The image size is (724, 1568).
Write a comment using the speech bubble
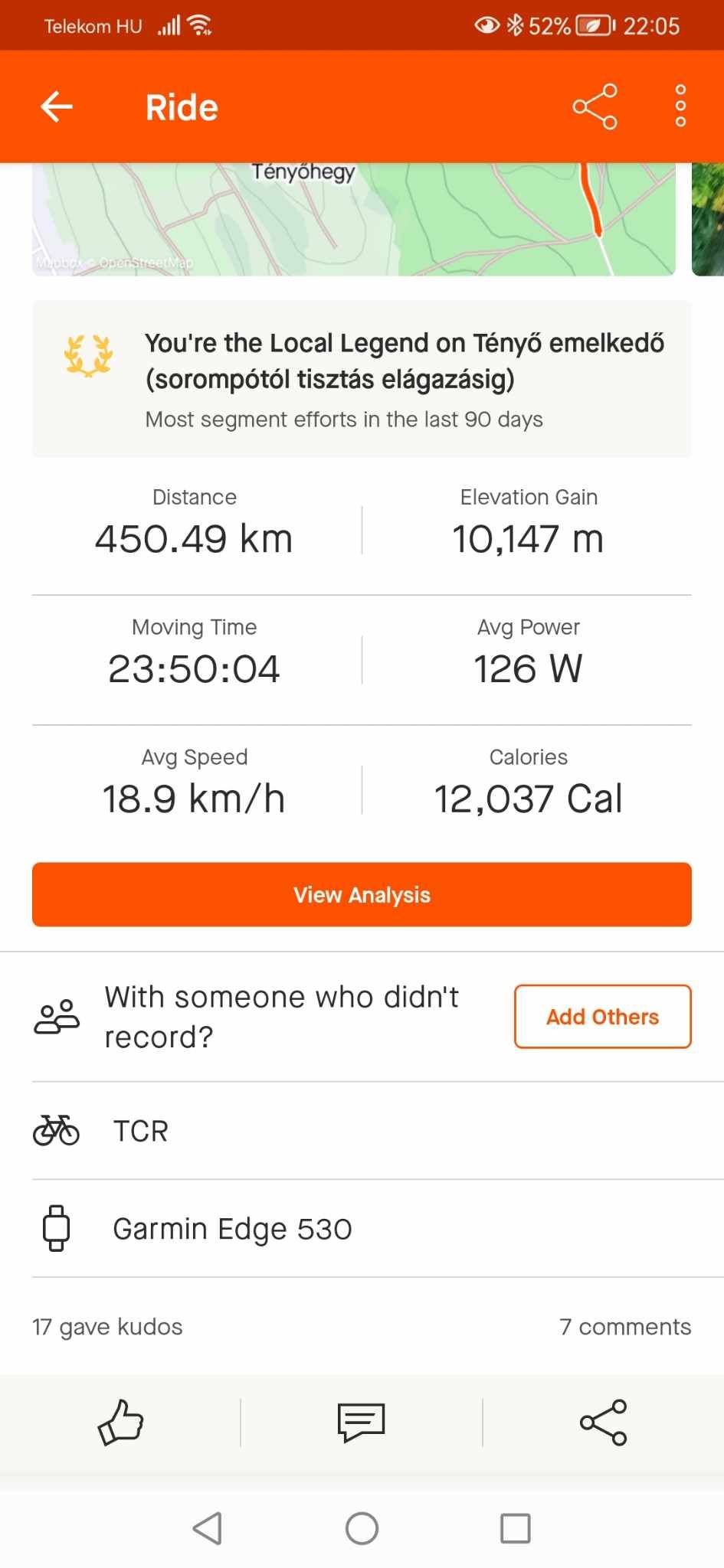(362, 1423)
